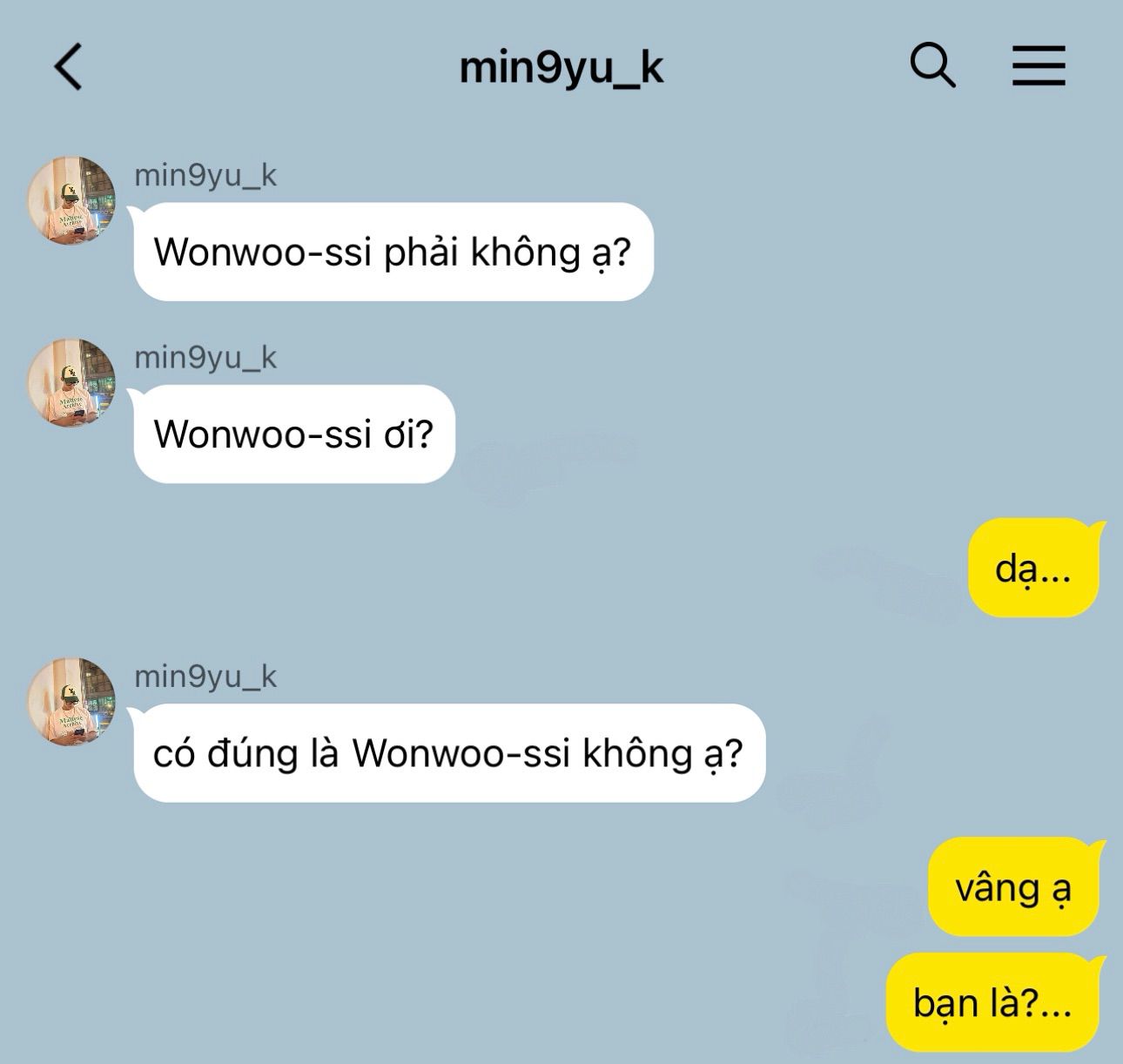The width and height of the screenshot is (1123, 1064).
Task: Open the chat menu with three lines
Action: [x=1039, y=66]
